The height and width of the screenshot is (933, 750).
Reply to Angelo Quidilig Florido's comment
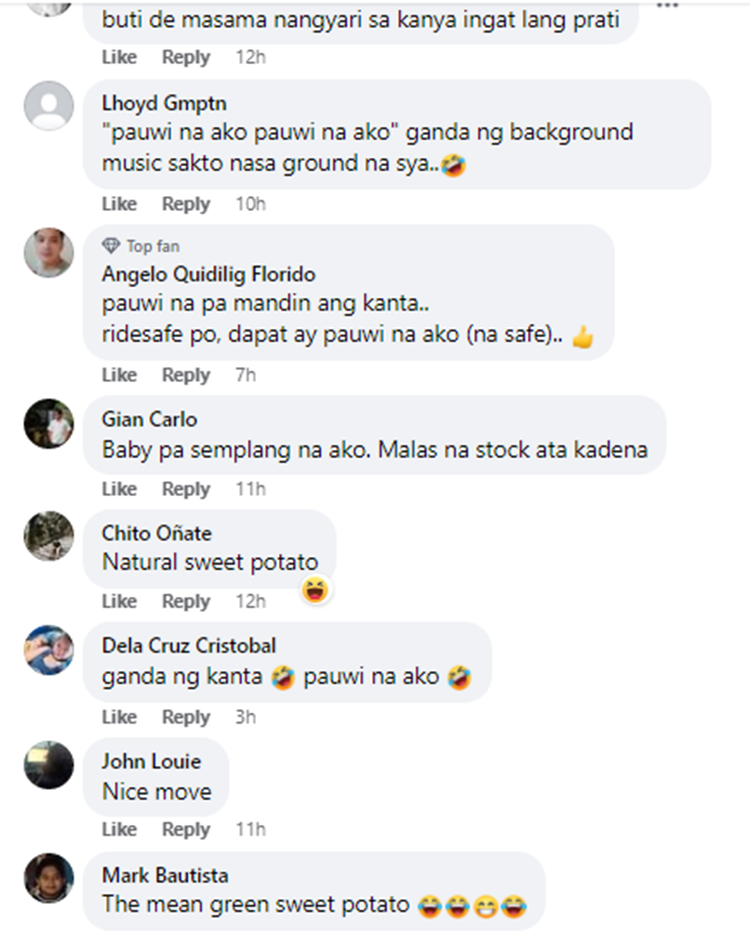(185, 375)
